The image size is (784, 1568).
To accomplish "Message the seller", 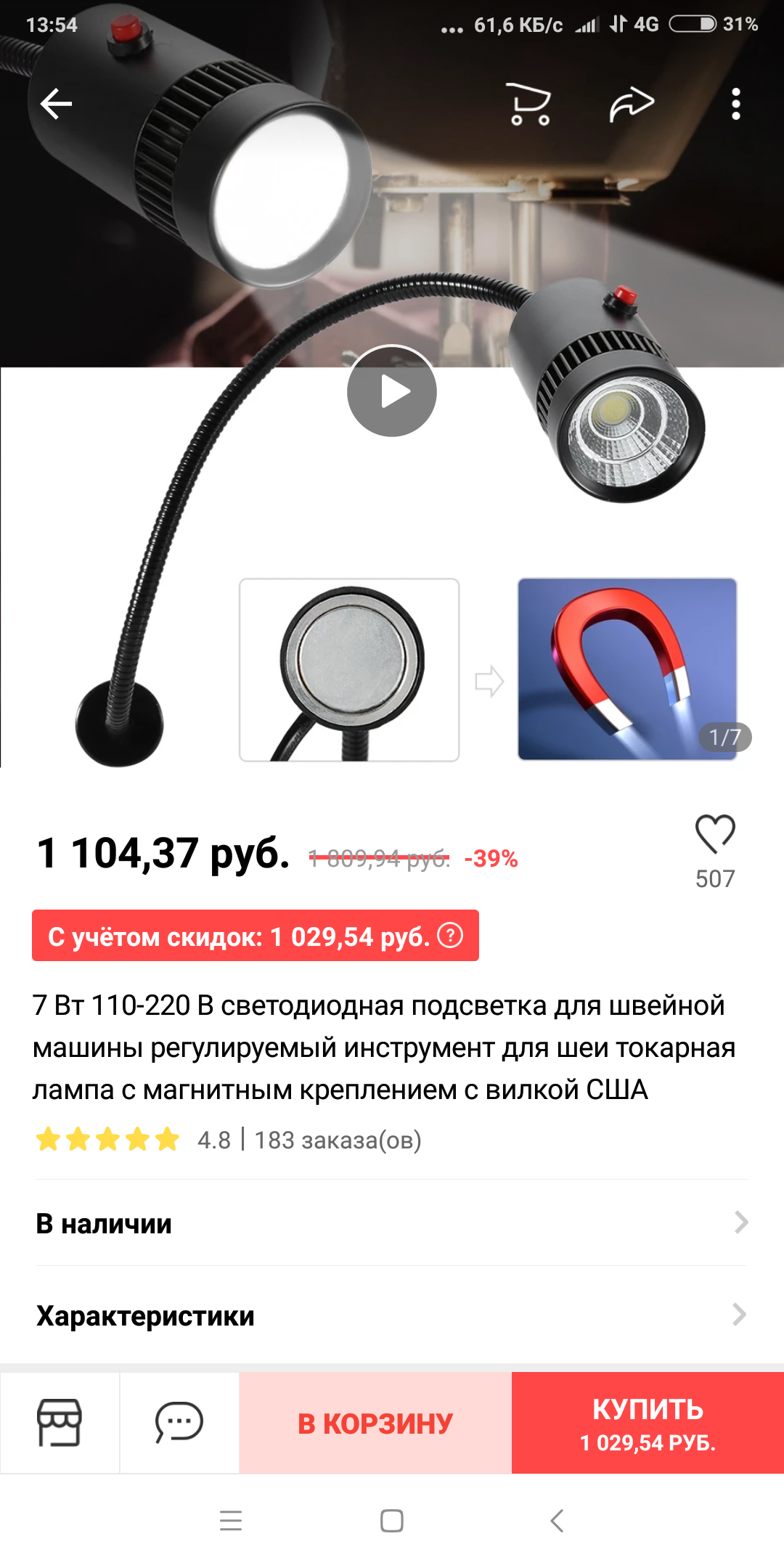I will [179, 1423].
